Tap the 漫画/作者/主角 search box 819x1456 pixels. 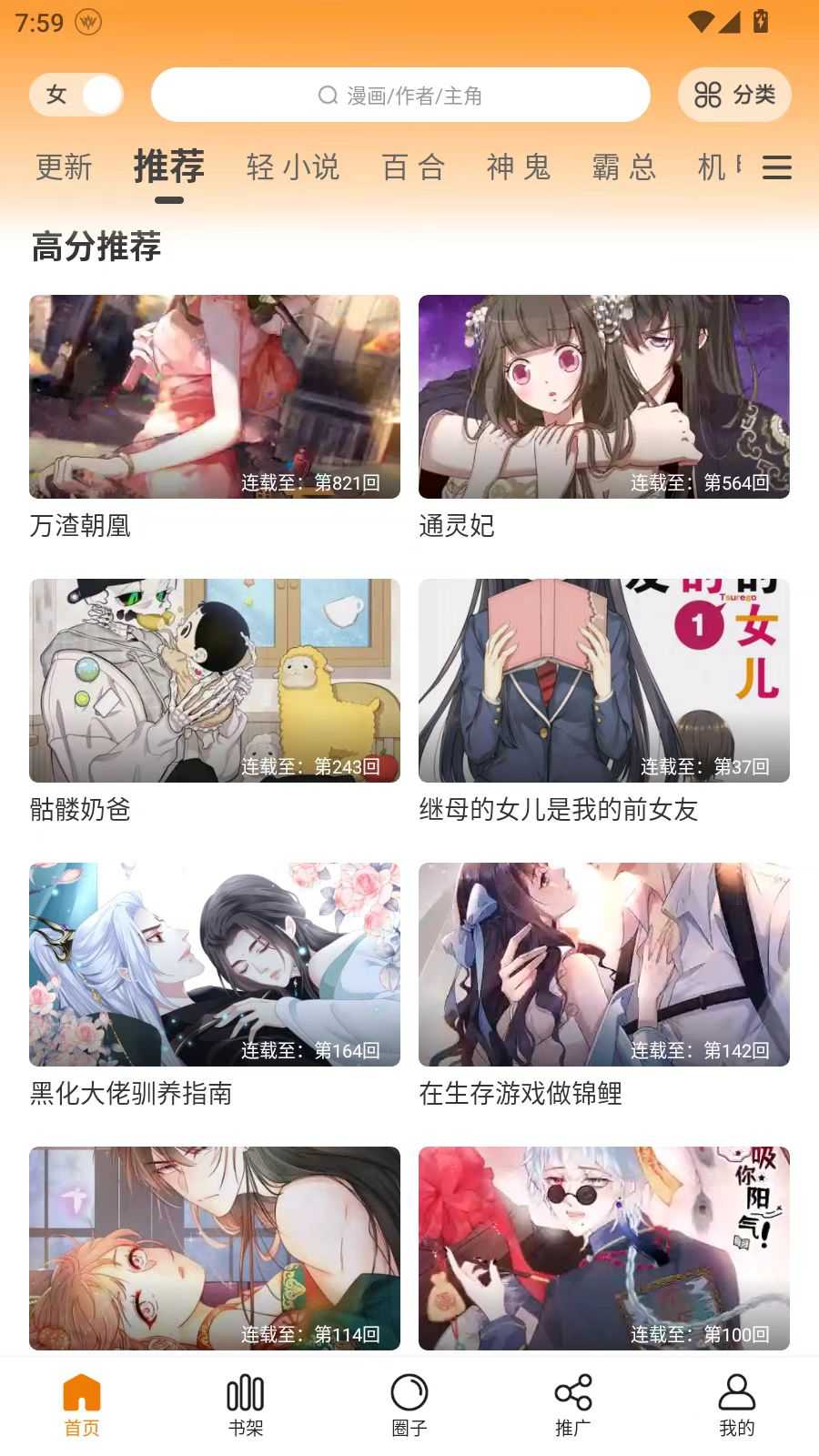(x=400, y=95)
